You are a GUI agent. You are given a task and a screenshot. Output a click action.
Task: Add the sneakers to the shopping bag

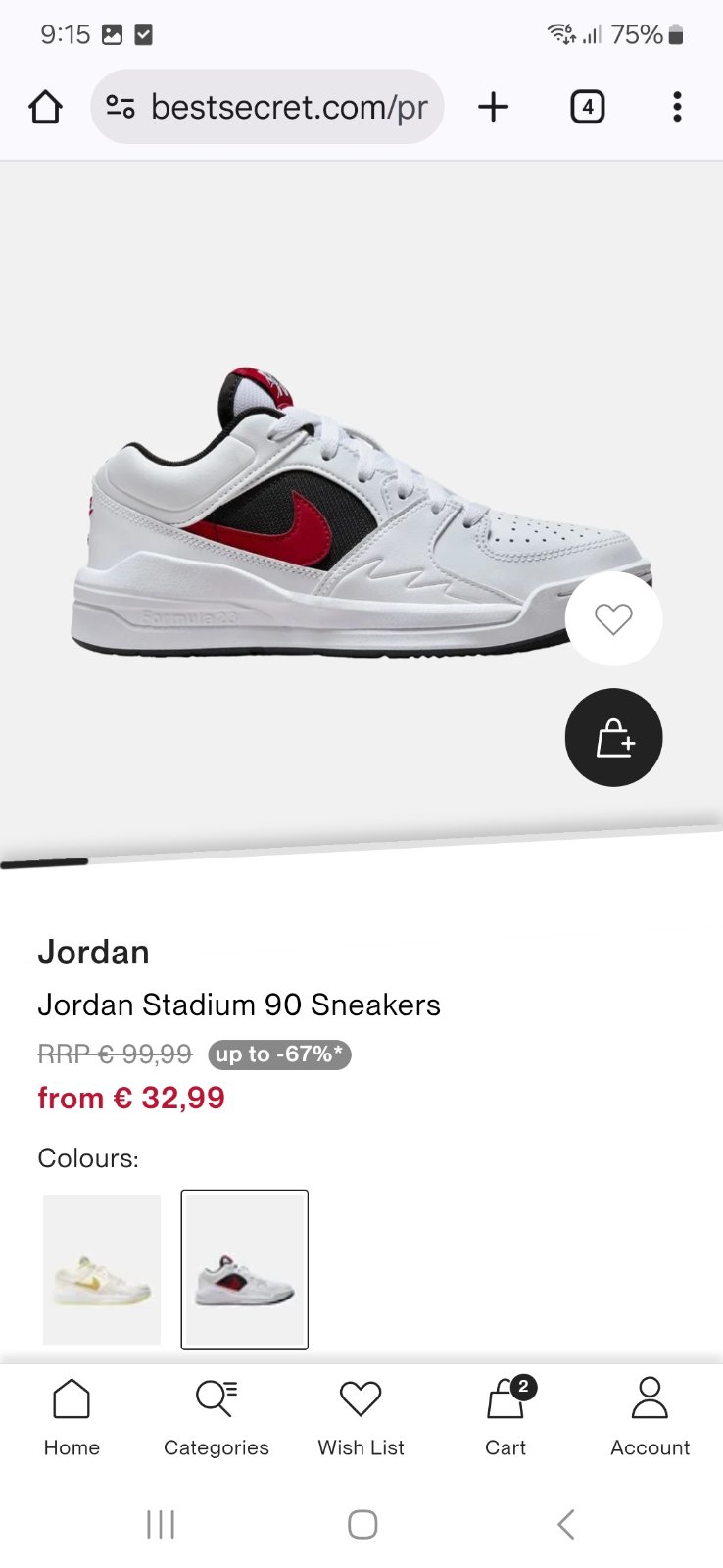click(613, 738)
